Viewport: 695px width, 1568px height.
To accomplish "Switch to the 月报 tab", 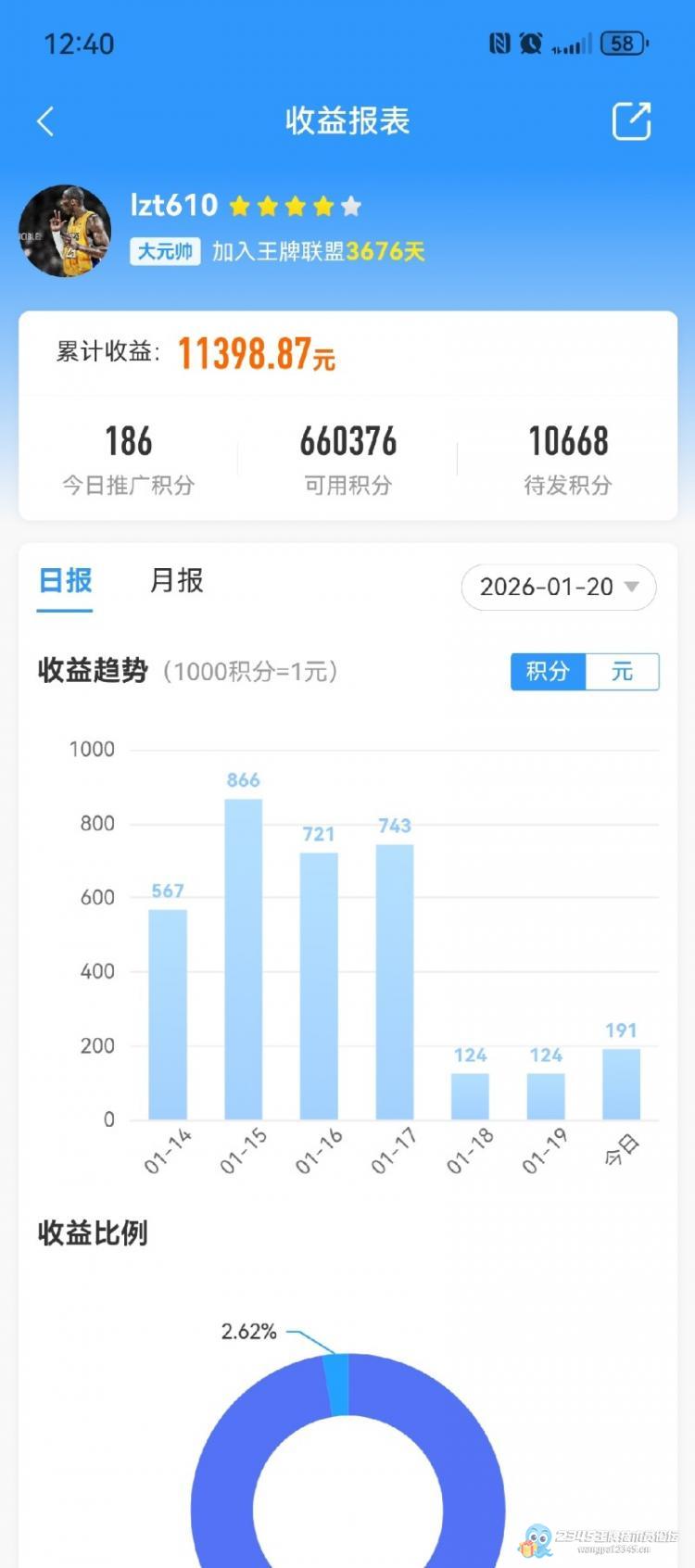I will [x=176, y=581].
